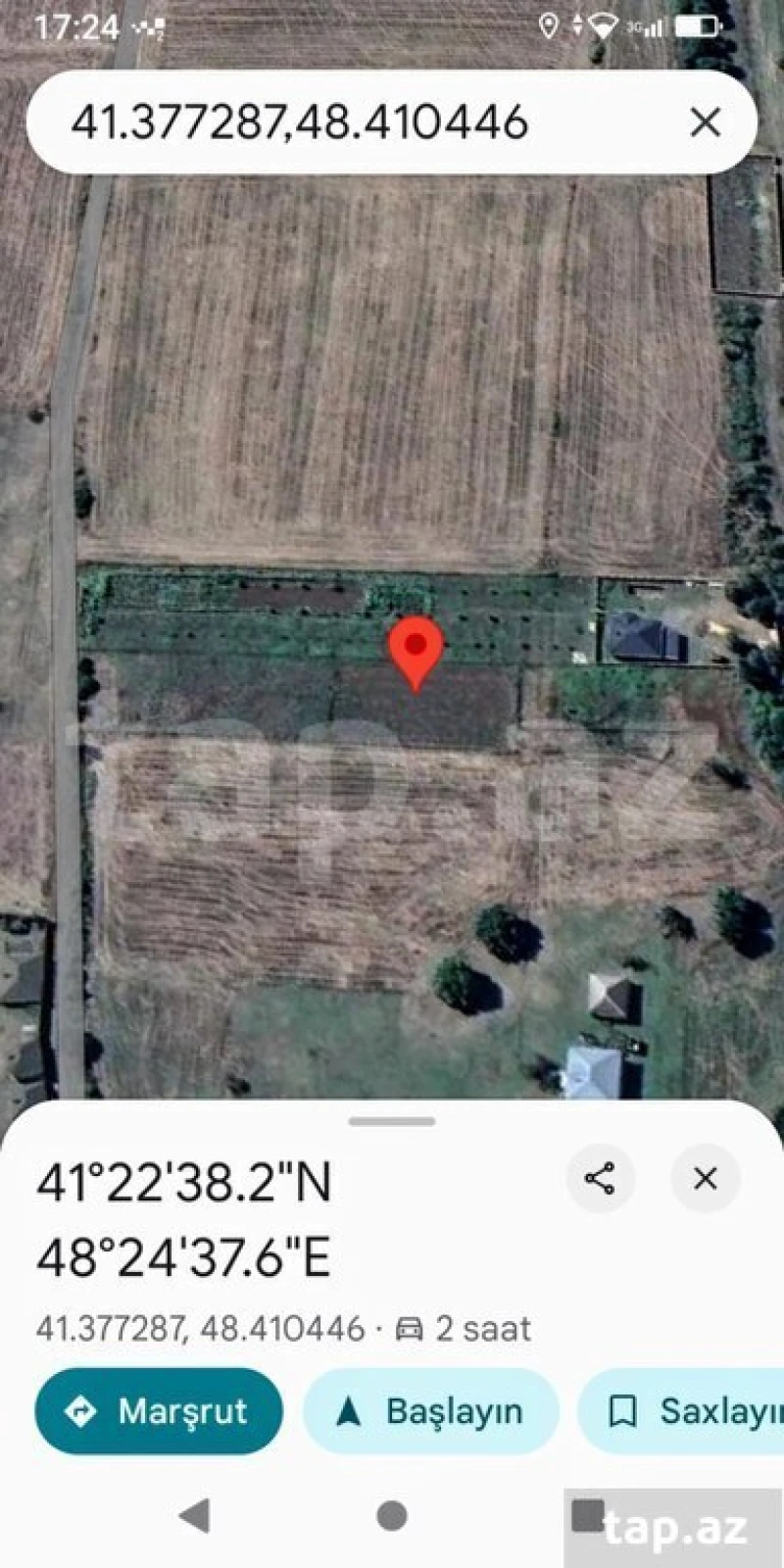Return to the home screen
The width and height of the screenshot is (784, 1568).
pos(392,1516)
